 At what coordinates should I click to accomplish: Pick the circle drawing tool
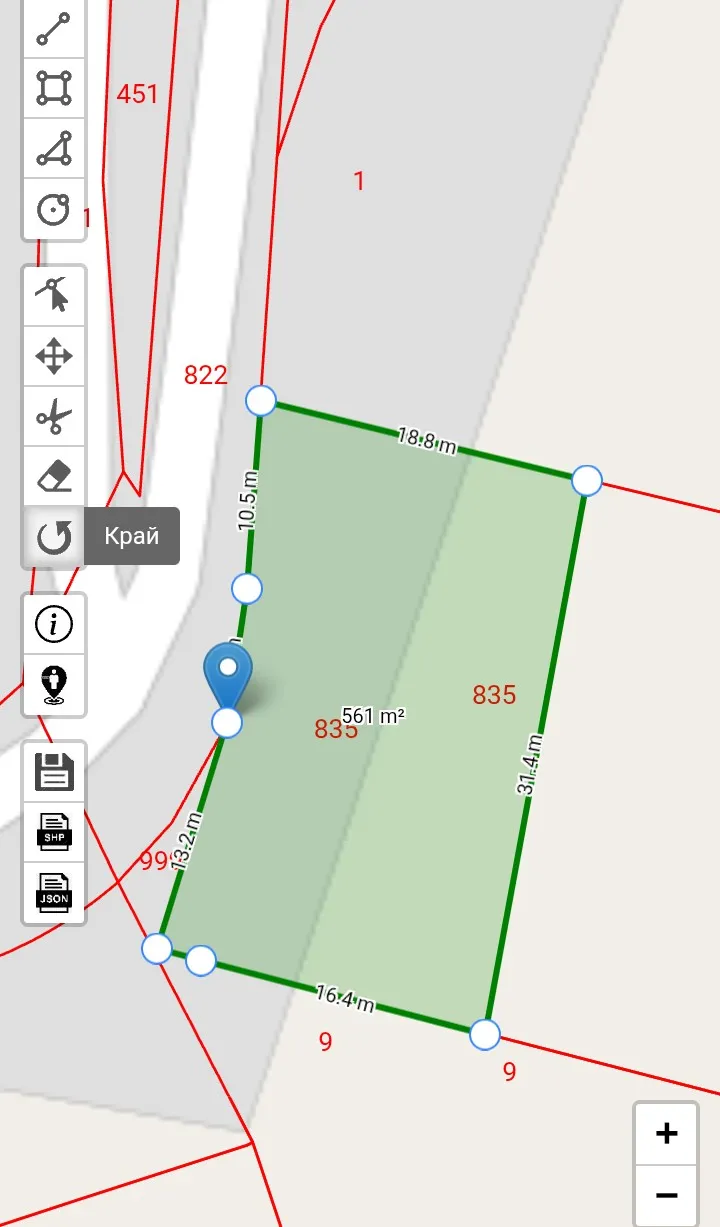pos(53,209)
